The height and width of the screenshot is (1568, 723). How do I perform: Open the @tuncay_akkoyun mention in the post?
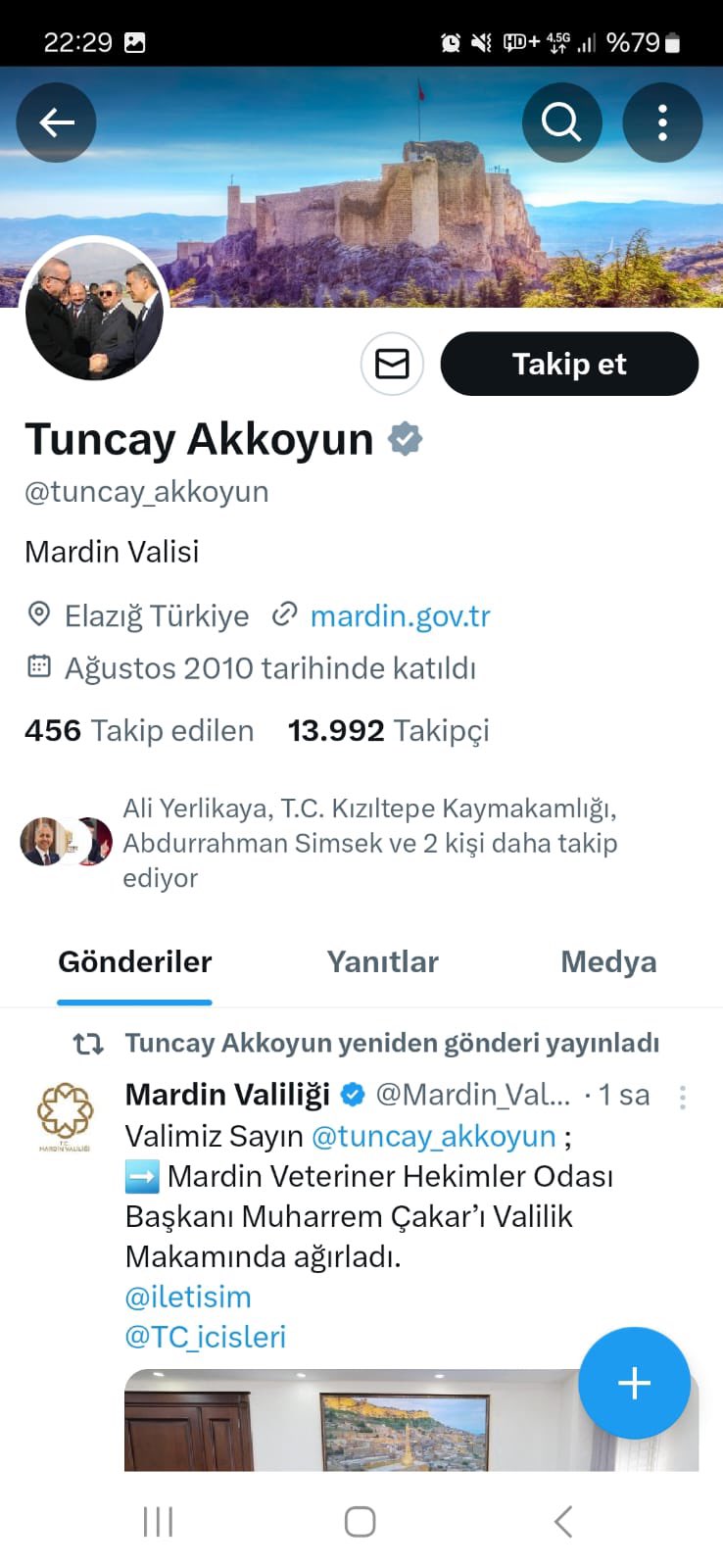click(x=433, y=1136)
